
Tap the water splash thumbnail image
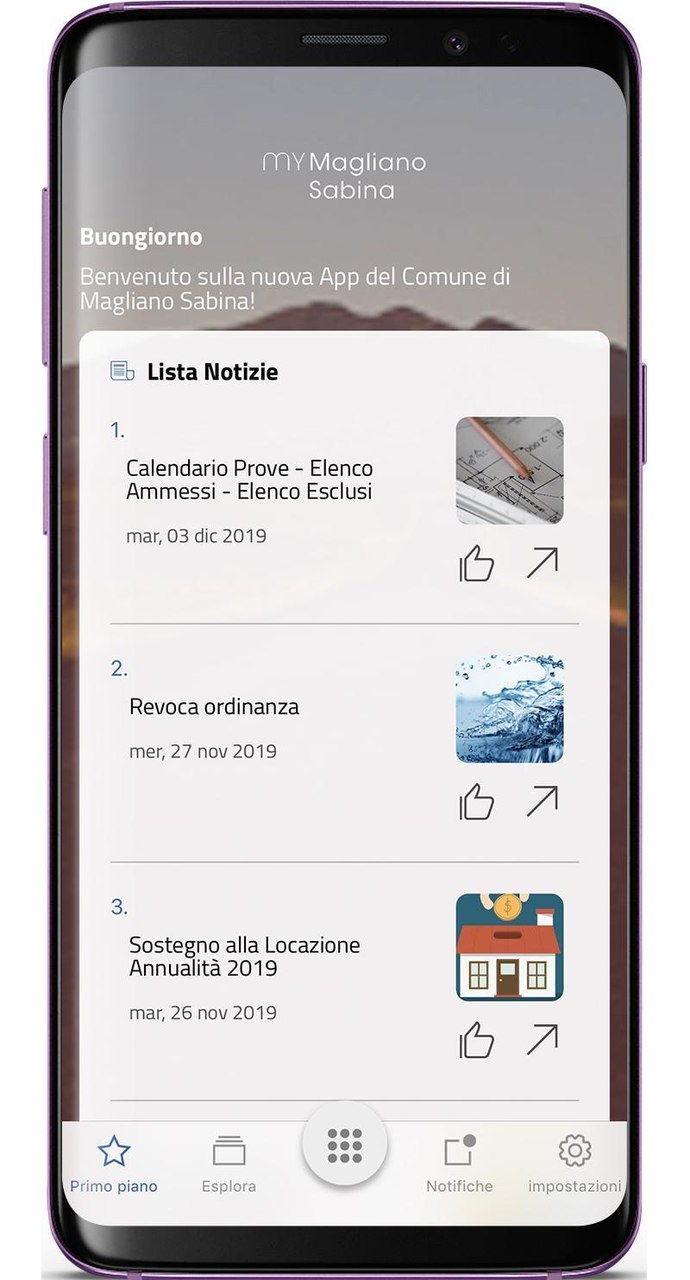(x=510, y=709)
